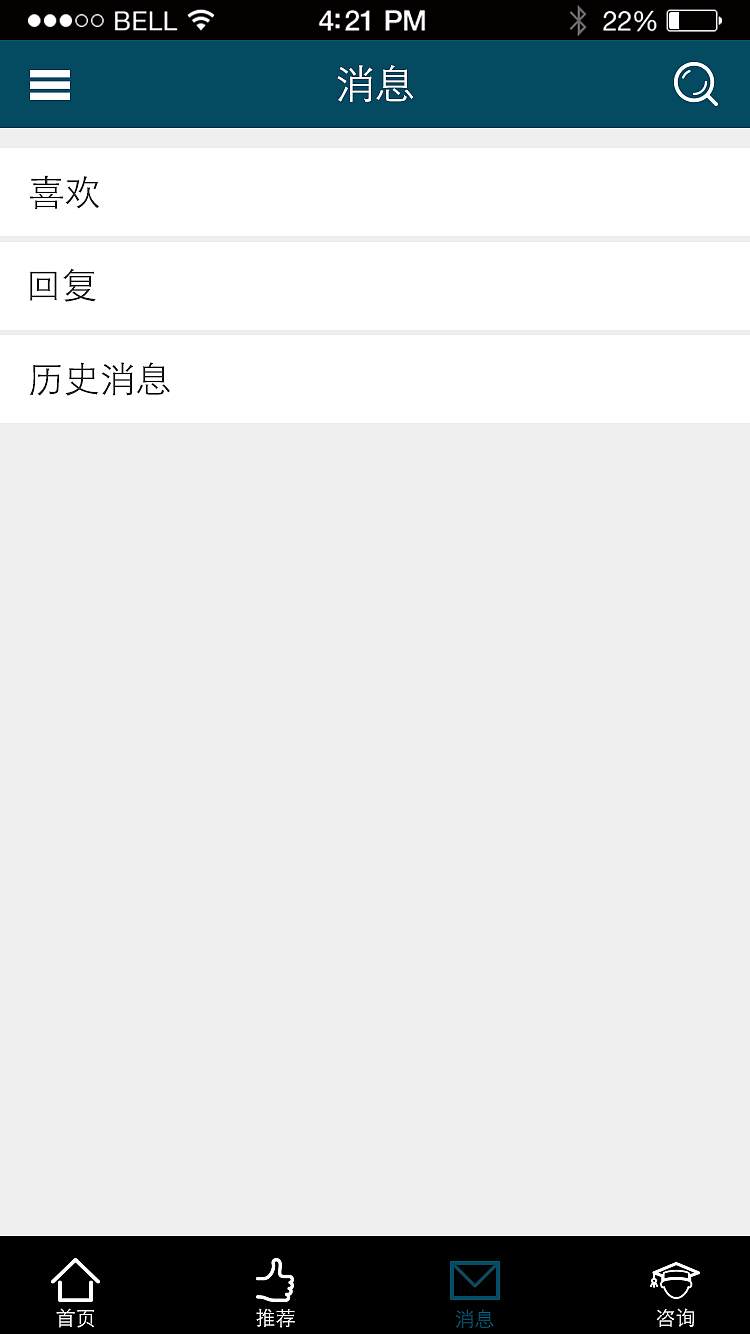Switch to the 推荐 tab
Image resolution: width=750 pixels, height=1334 pixels.
click(x=275, y=1290)
